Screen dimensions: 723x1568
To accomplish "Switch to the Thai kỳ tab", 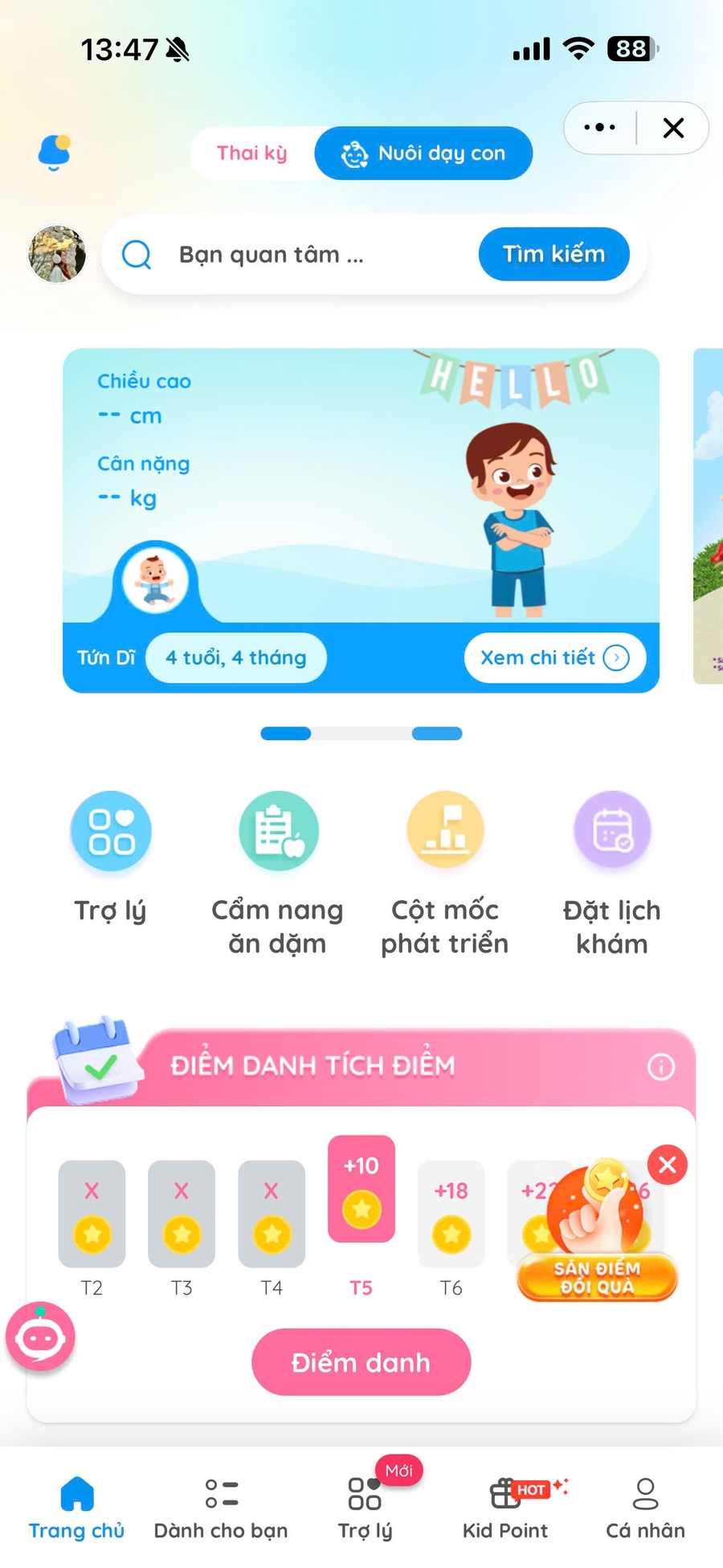I will pyautogui.click(x=251, y=154).
